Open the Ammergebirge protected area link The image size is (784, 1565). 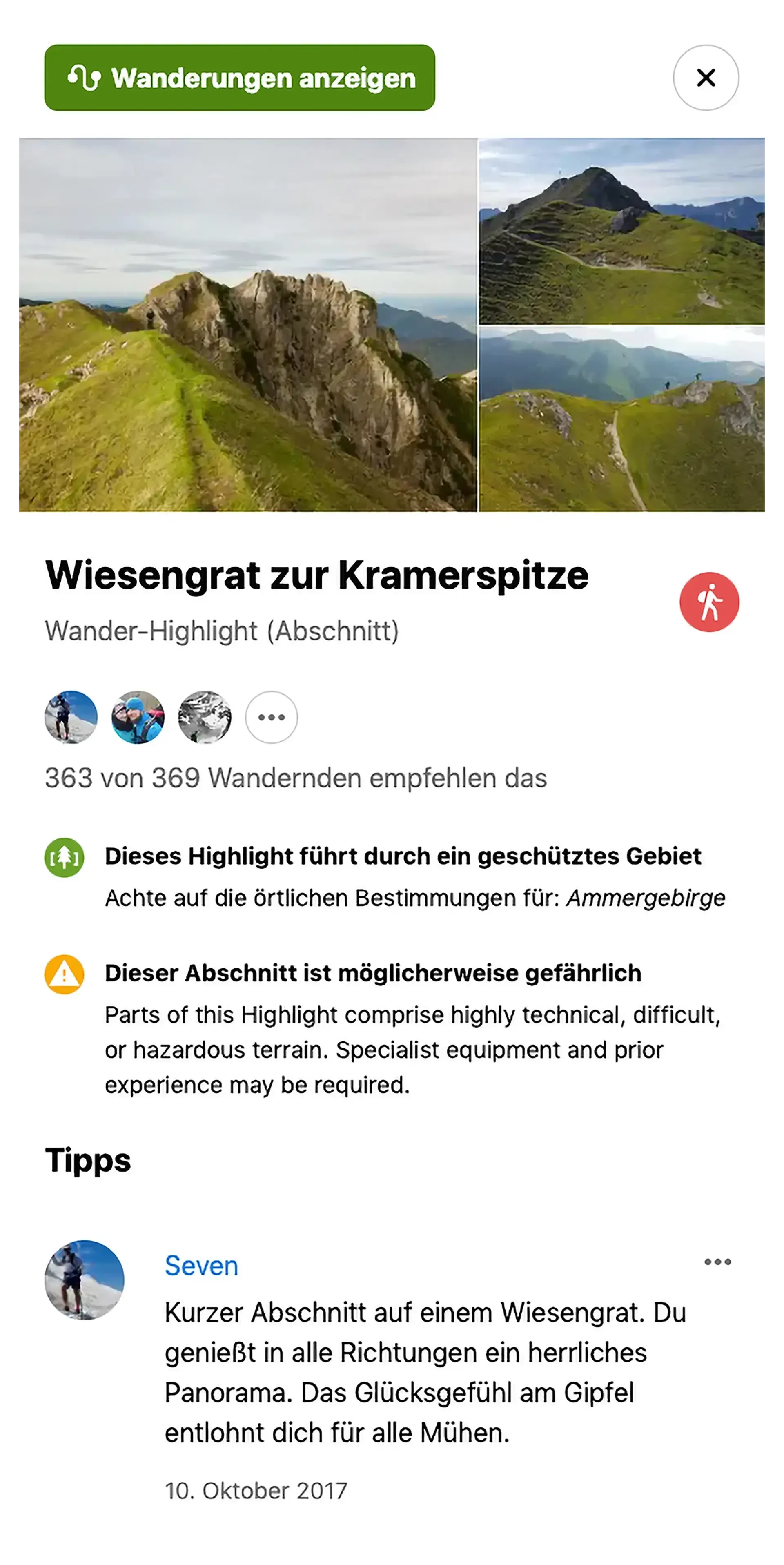646,898
